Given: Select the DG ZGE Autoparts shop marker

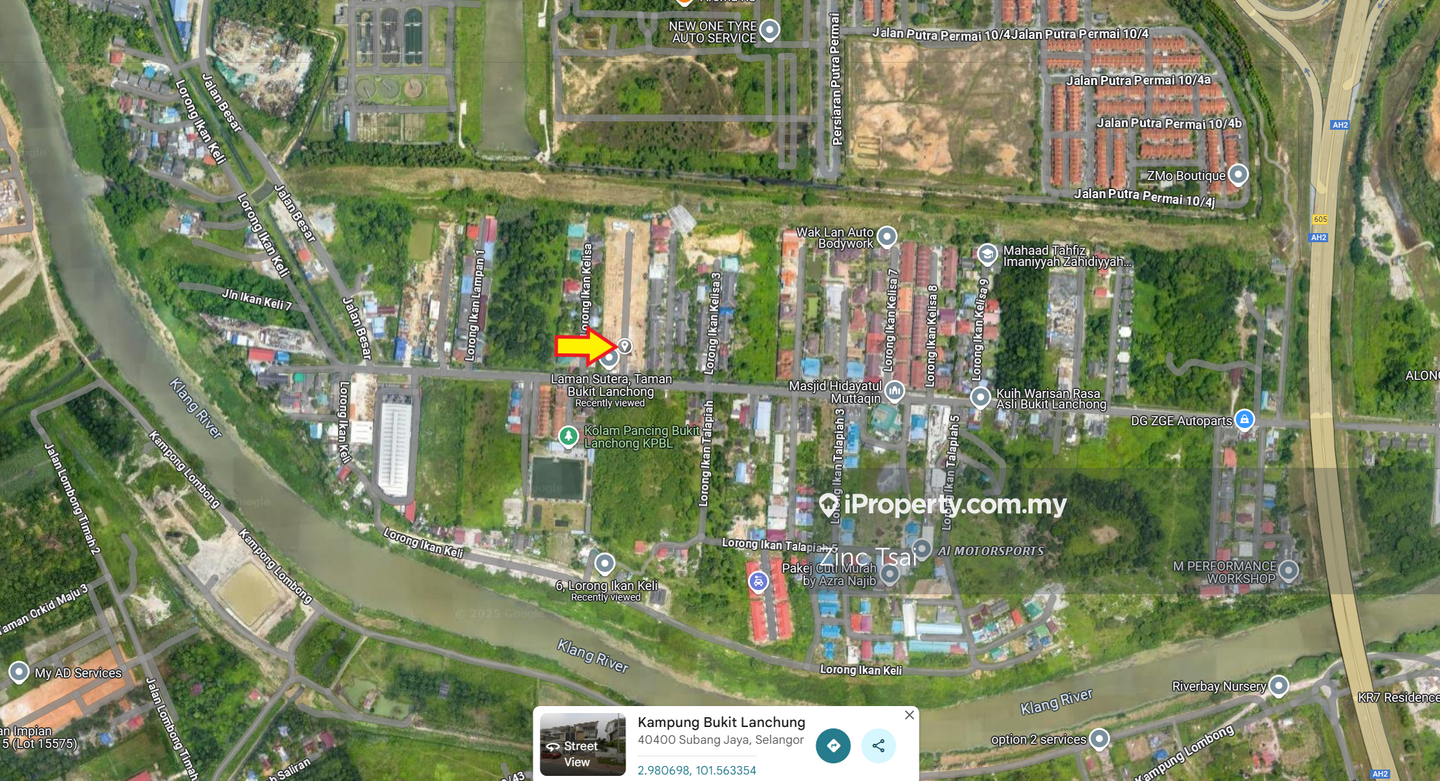Looking at the screenshot, I should click(1244, 420).
